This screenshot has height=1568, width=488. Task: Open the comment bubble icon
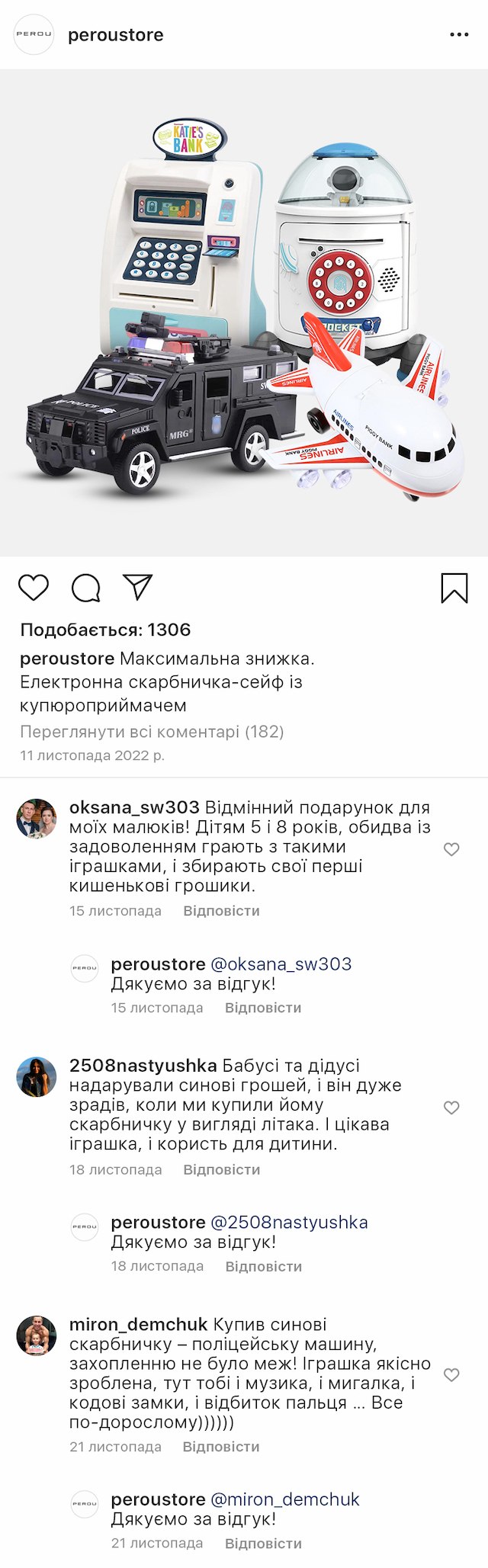[x=85, y=588]
